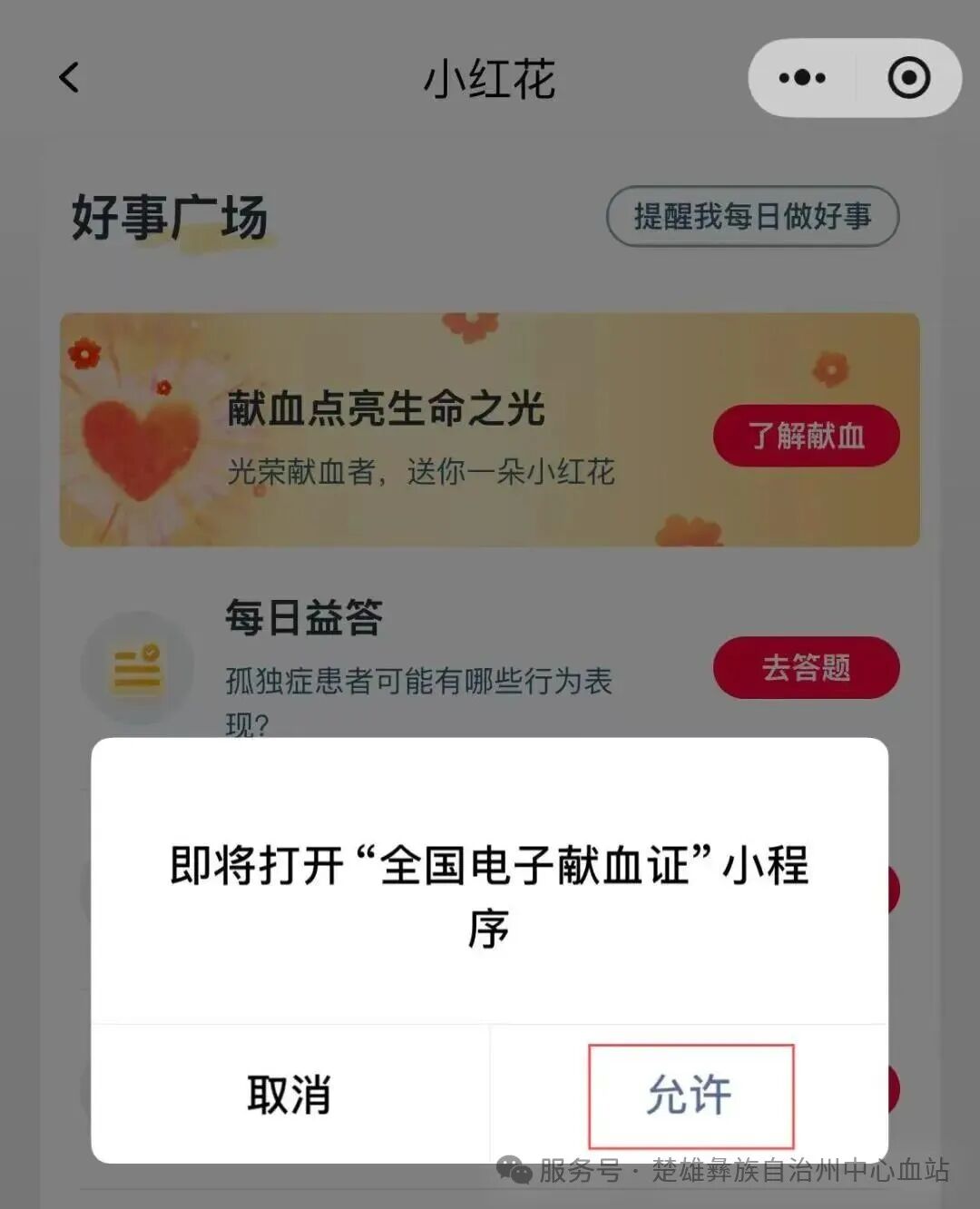980x1209 pixels.
Task: Open 了解献血 from the banner
Action: tap(806, 436)
